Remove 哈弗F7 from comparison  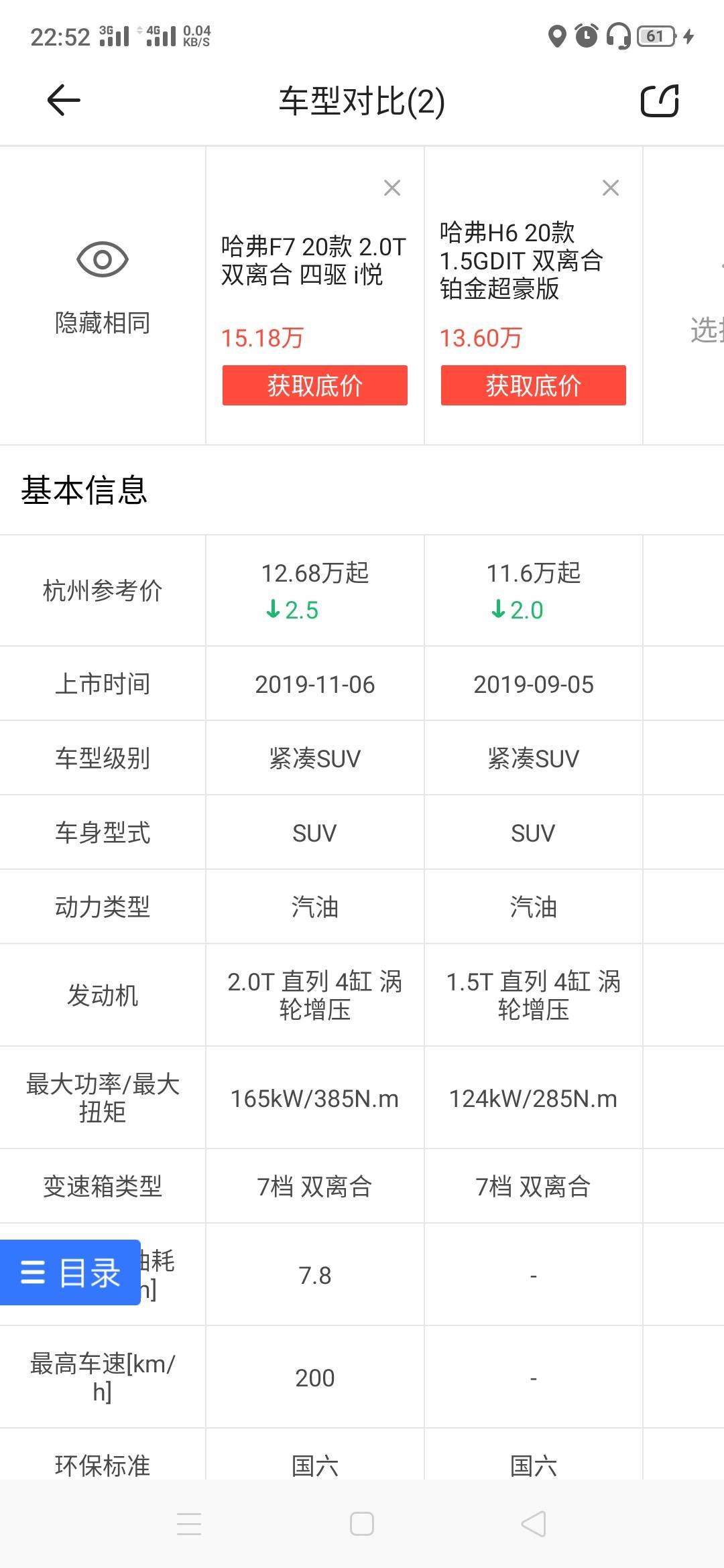[x=392, y=188]
